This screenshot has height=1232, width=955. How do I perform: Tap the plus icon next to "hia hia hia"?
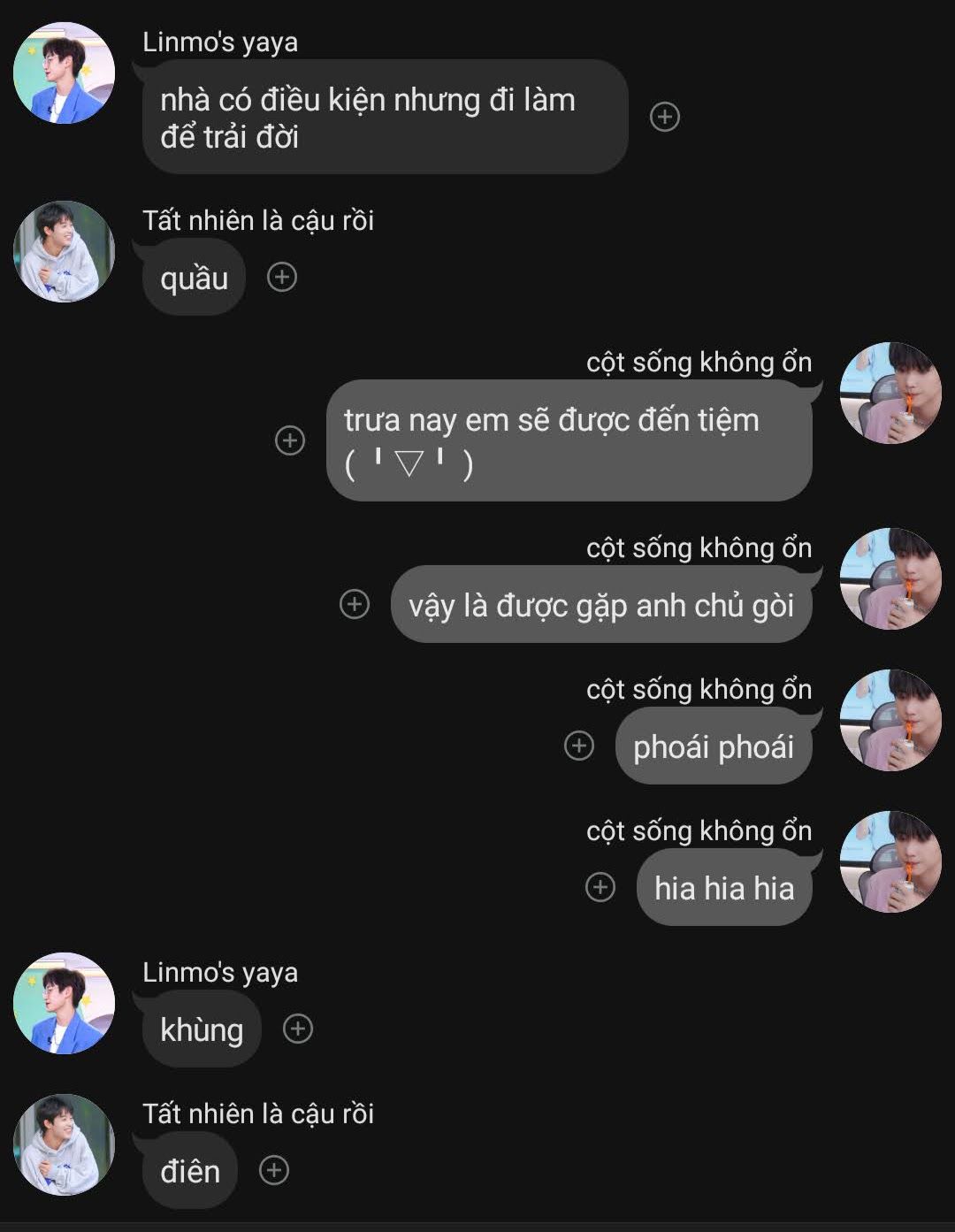tap(600, 887)
